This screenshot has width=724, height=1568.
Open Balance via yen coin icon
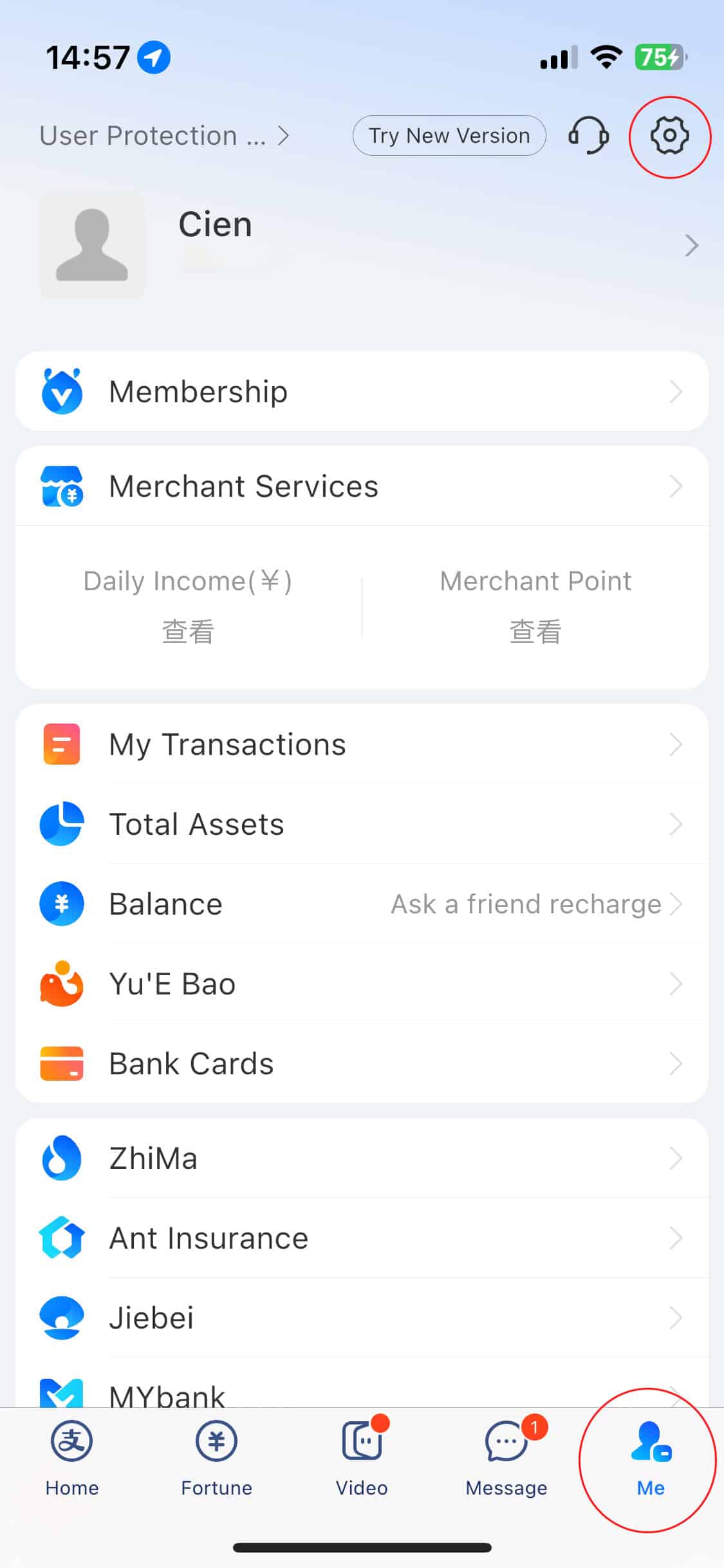(x=61, y=904)
